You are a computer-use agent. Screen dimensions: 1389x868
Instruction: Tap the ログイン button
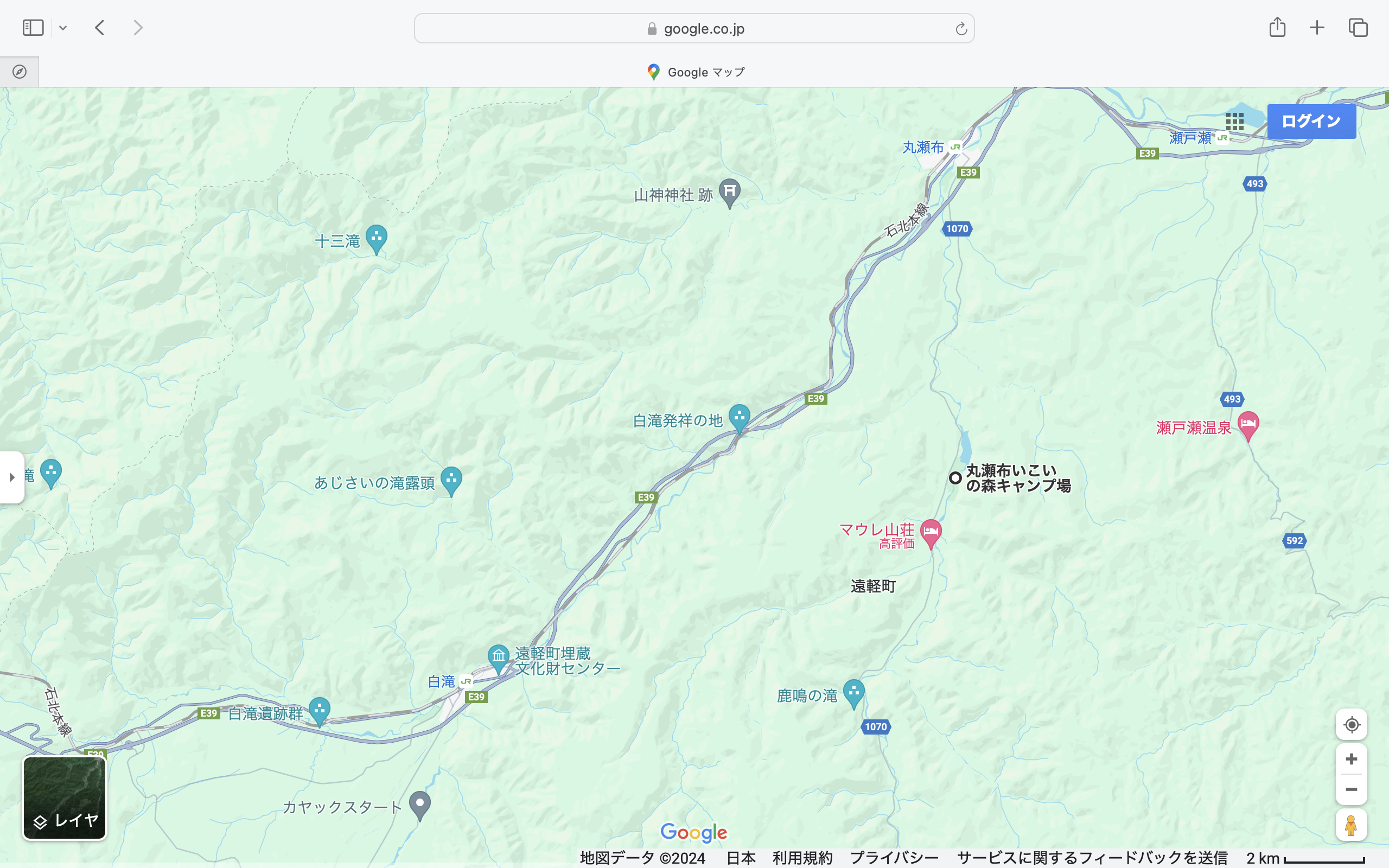tap(1311, 121)
